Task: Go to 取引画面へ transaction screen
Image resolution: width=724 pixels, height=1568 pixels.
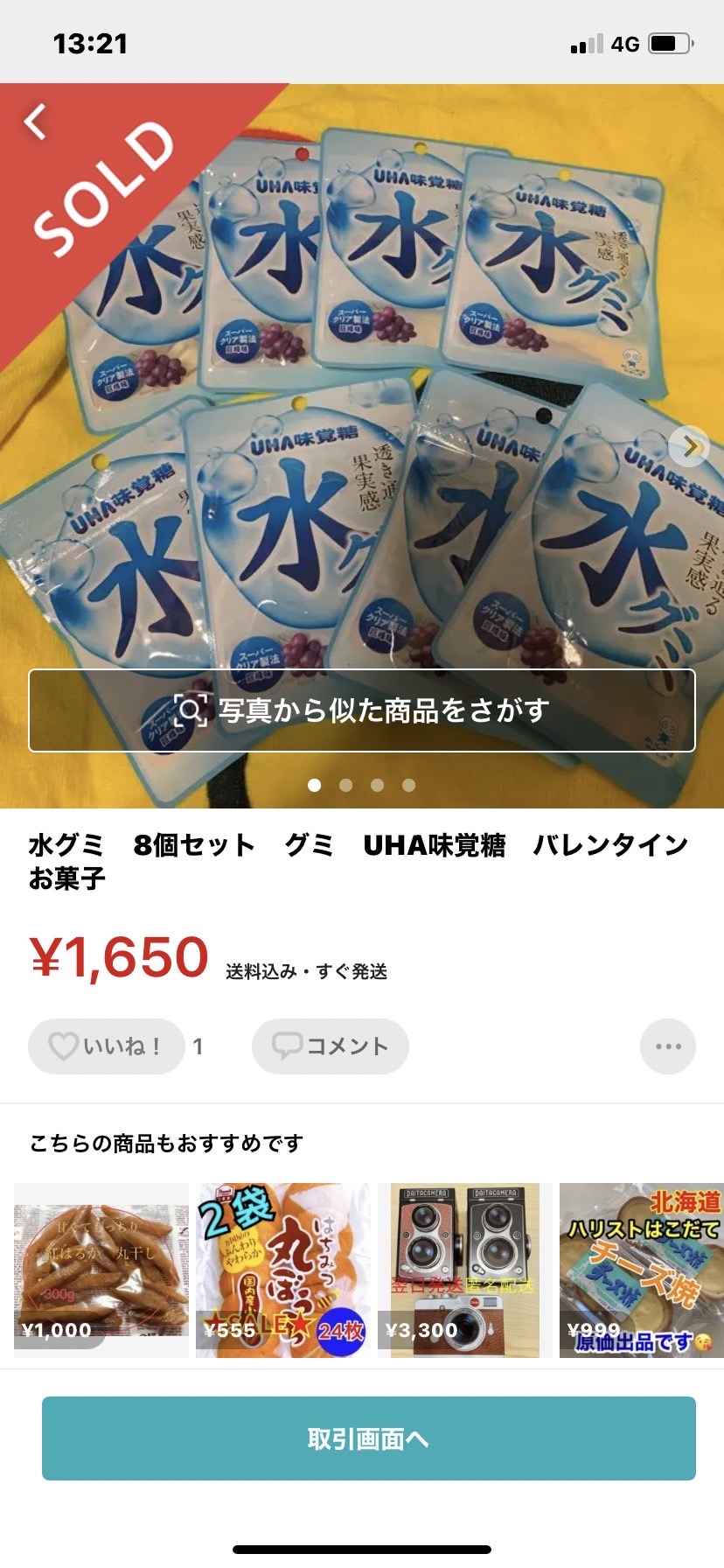Action: click(369, 1438)
